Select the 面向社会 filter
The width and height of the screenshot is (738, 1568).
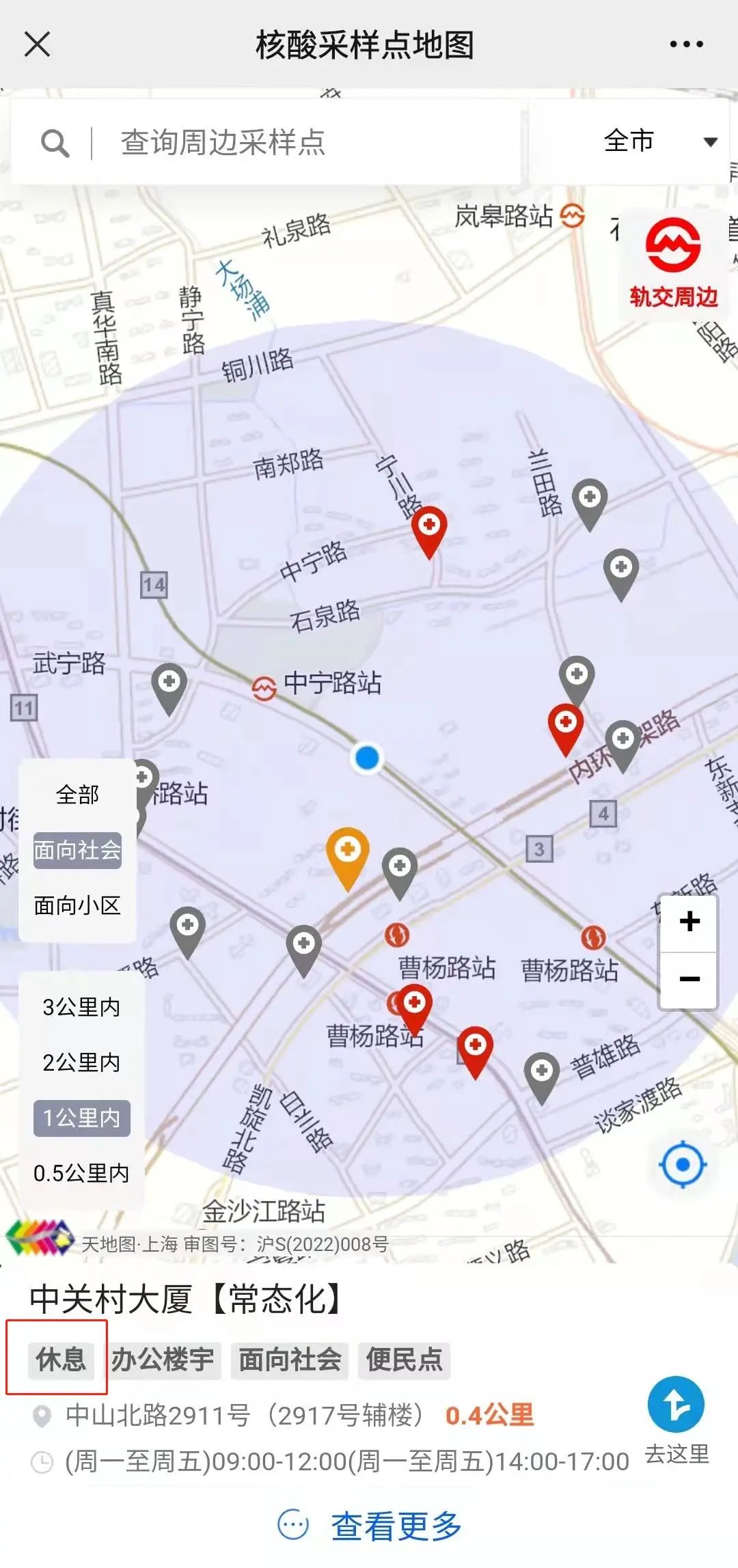[x=77, y=850]
